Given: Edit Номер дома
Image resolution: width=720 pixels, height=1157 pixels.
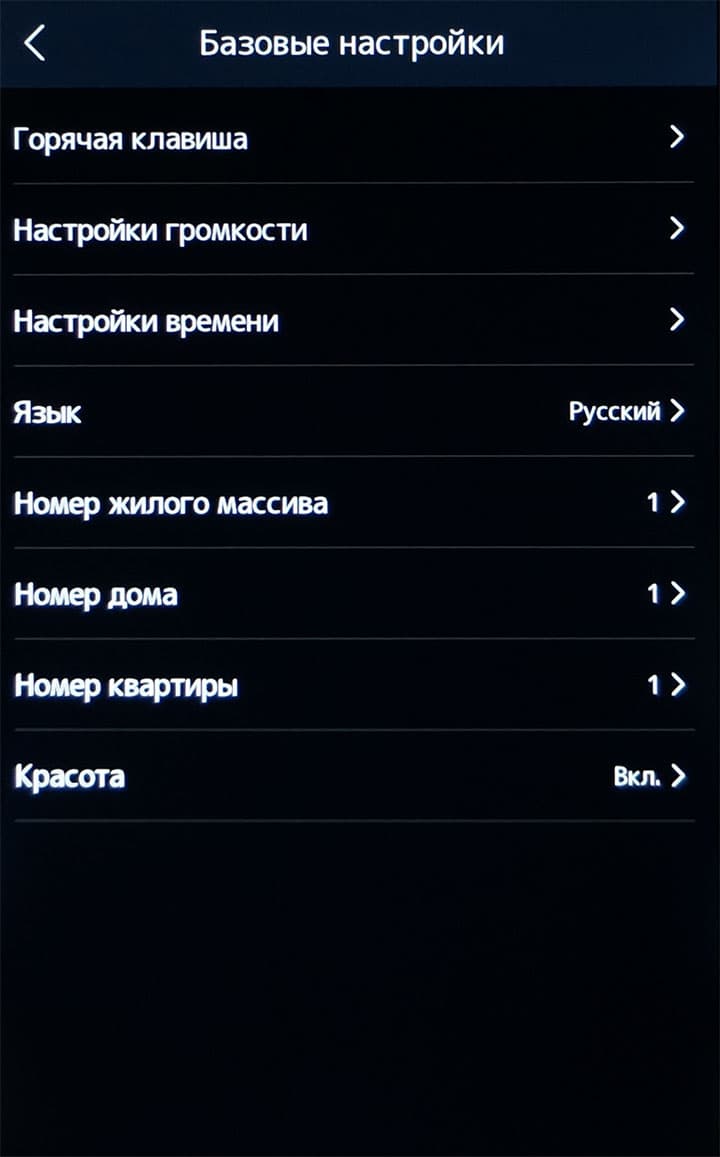Looking at the screenshot, I should pos(352,594).
